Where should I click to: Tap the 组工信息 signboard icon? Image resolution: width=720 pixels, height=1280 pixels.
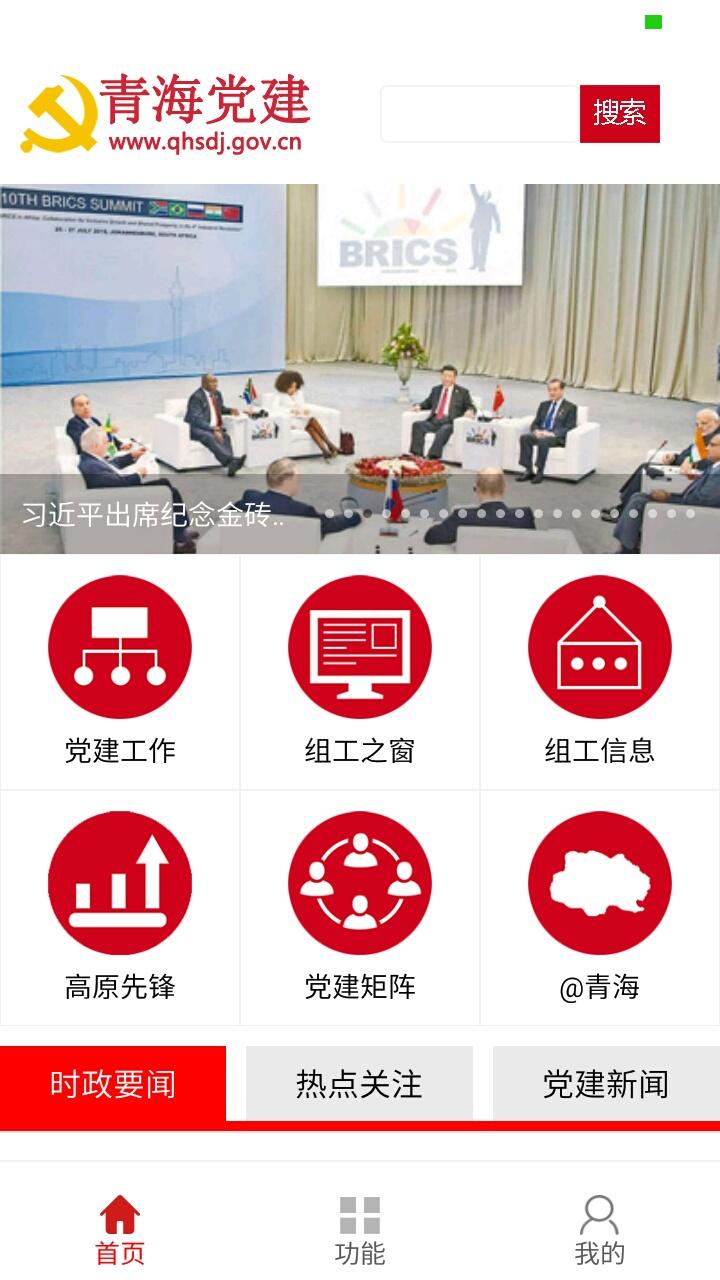pyautogui.click(x=599, y=645)
